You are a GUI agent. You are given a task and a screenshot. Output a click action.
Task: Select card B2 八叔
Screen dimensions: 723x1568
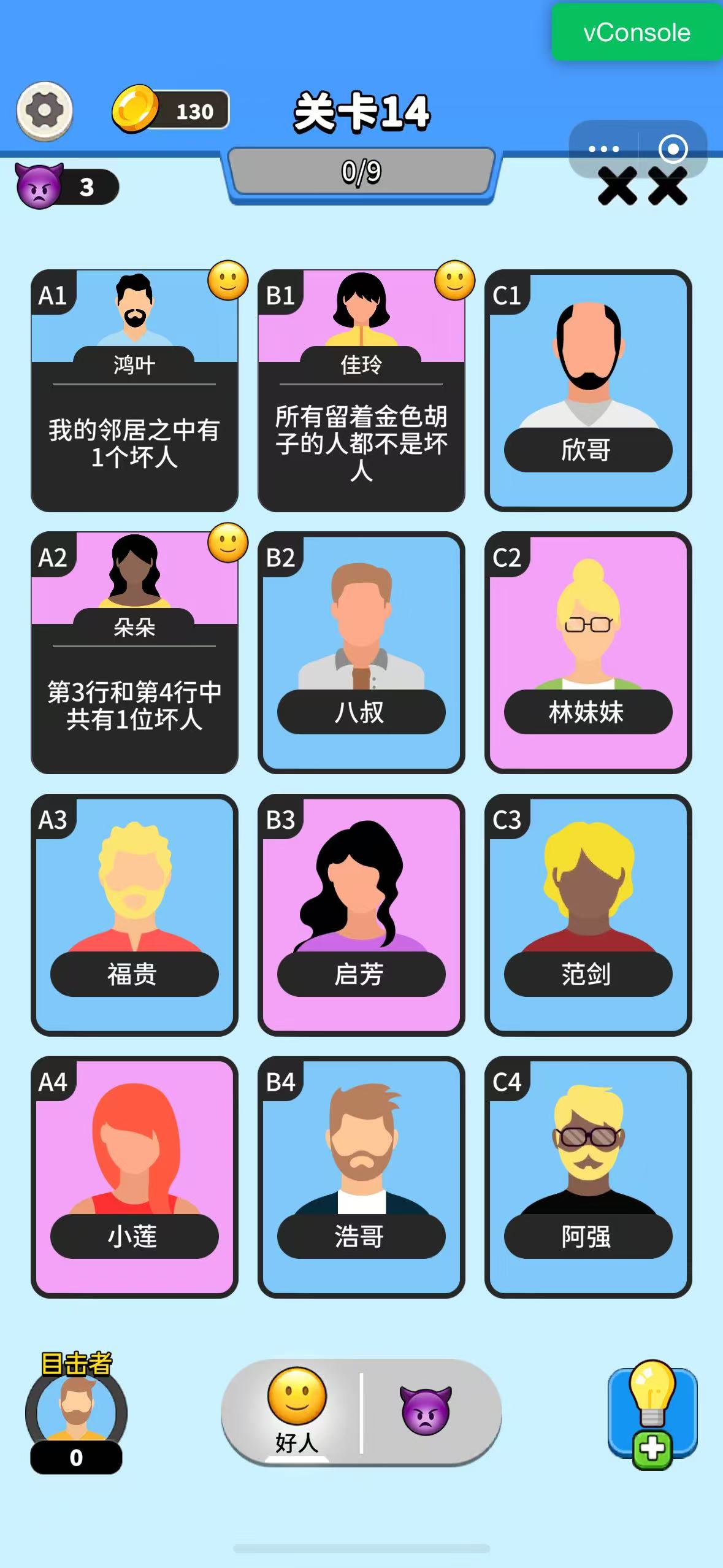coord(361,652)
